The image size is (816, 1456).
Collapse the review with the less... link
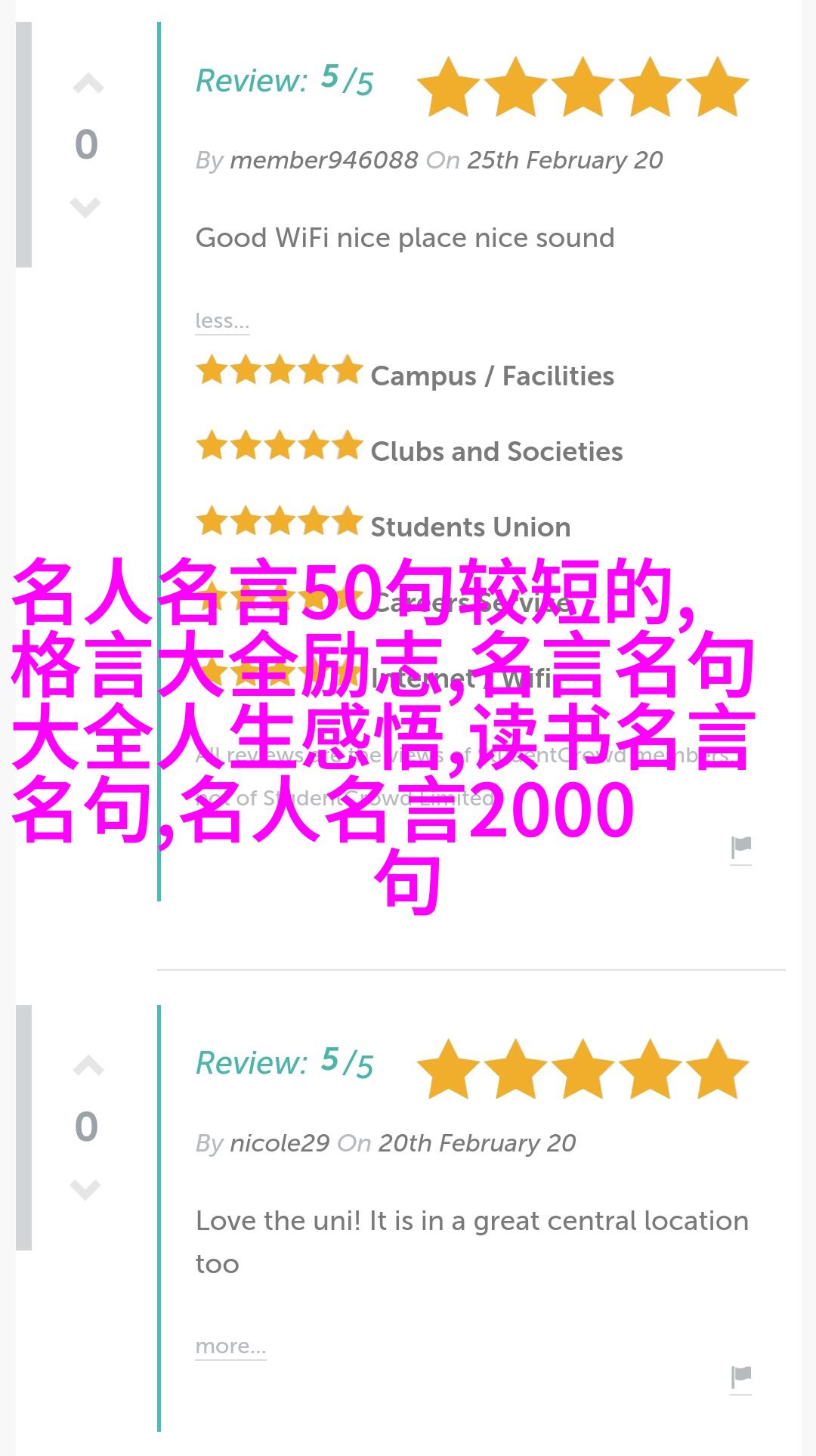tap(221, 320)
